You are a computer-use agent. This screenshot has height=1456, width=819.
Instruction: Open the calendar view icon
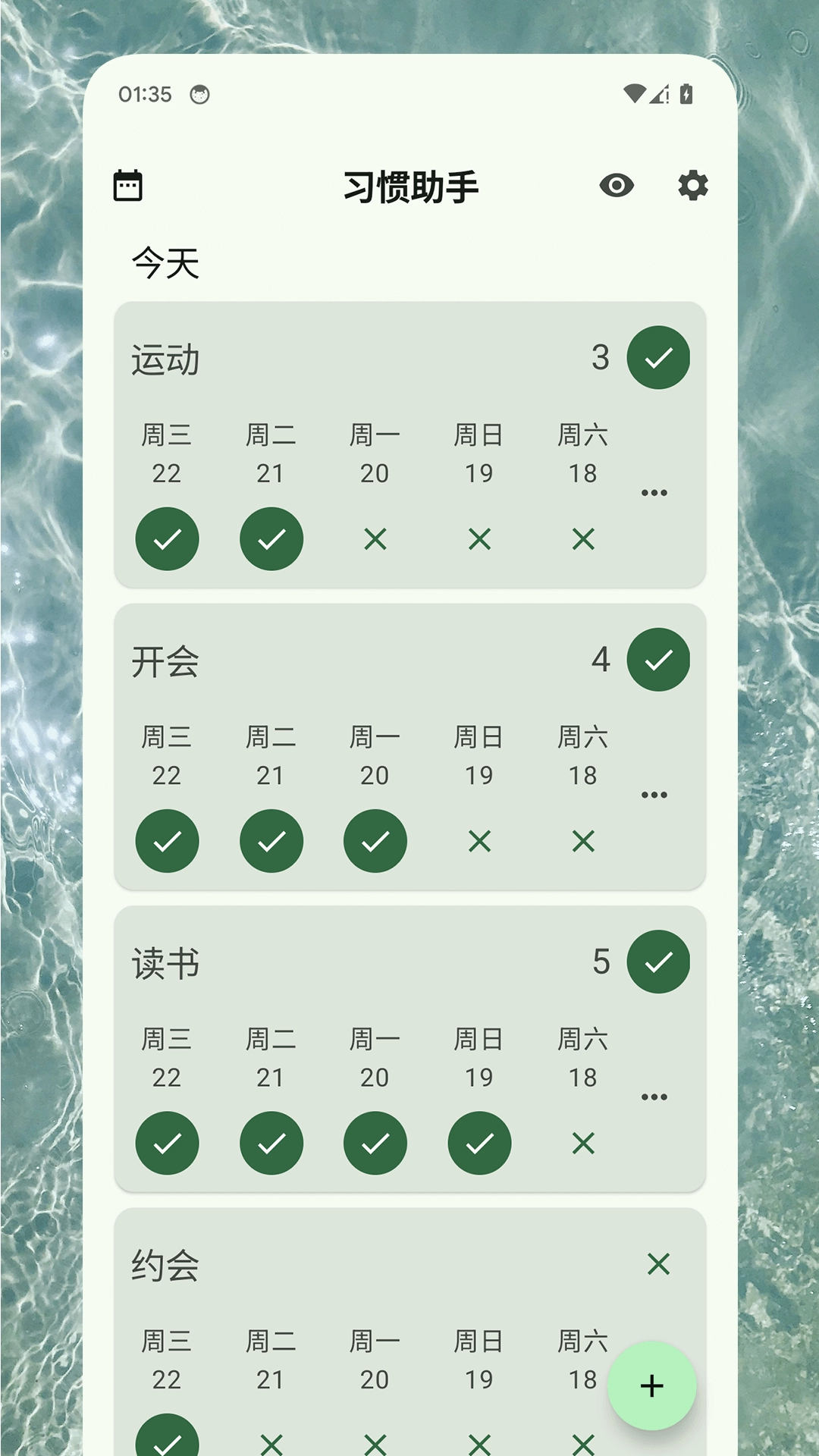click(x=127, y=185)
